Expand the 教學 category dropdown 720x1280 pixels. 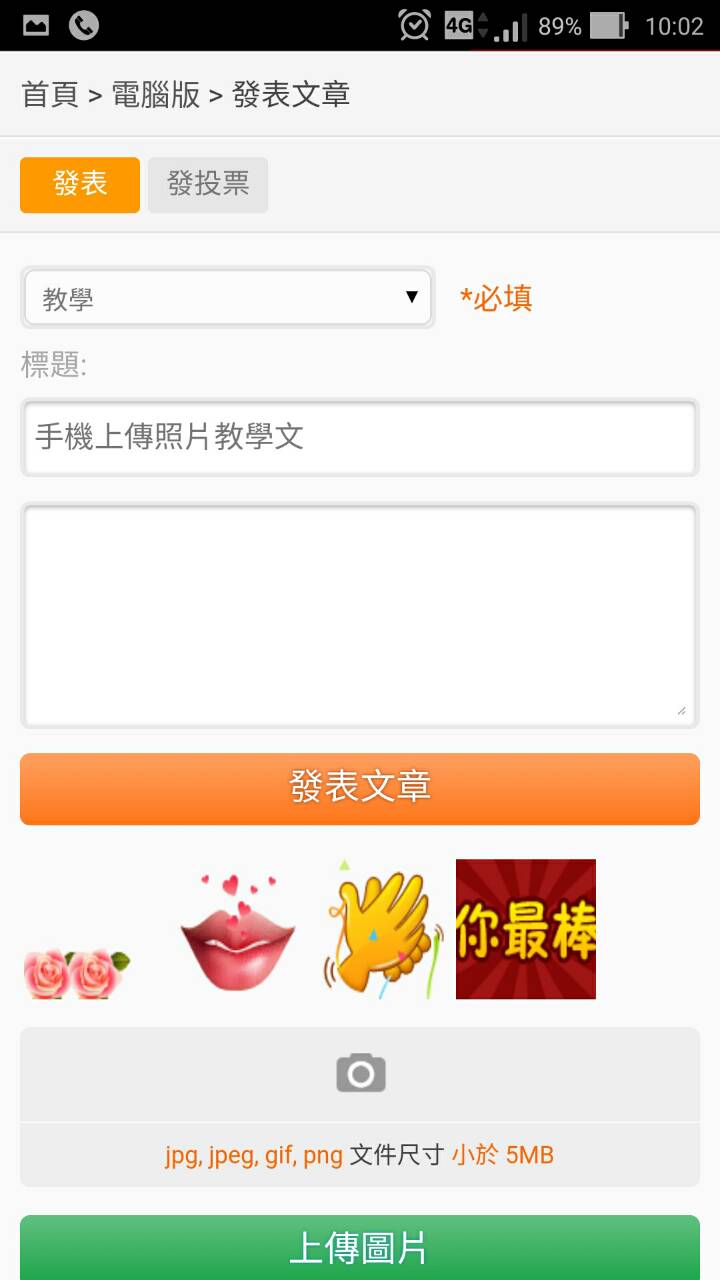tap(228, 298)
